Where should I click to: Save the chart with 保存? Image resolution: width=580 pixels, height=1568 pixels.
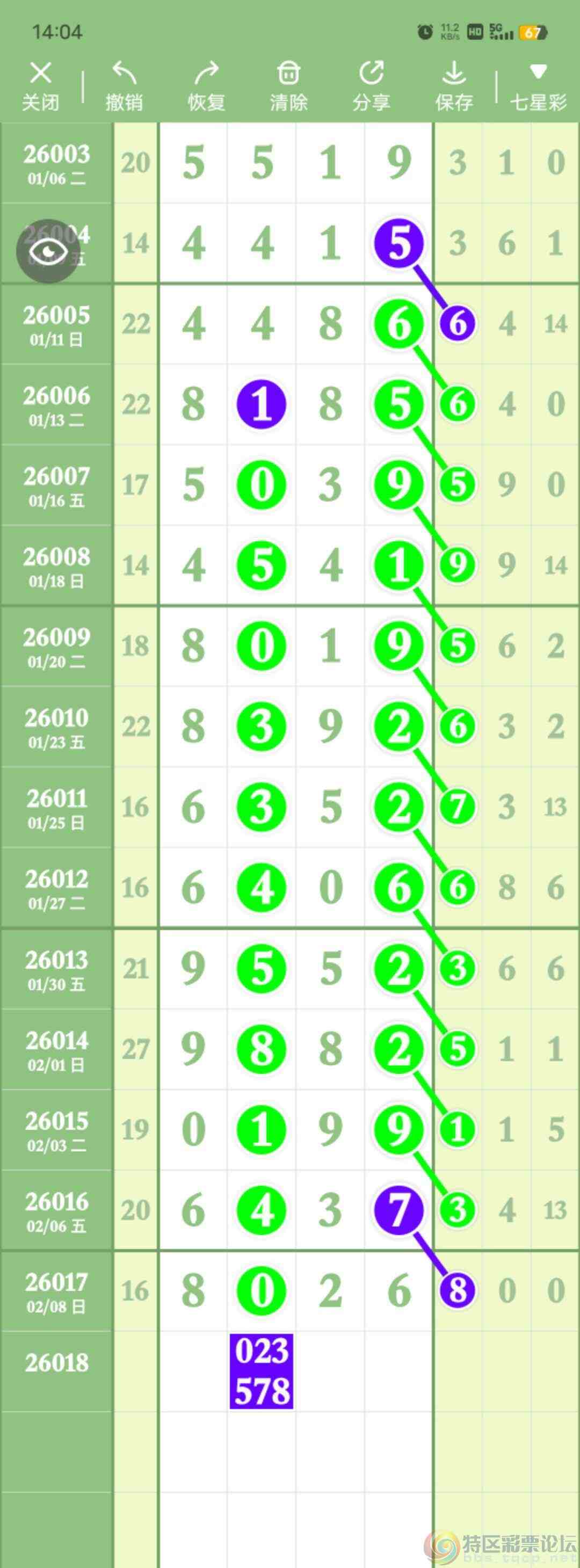tap(454, 86)
